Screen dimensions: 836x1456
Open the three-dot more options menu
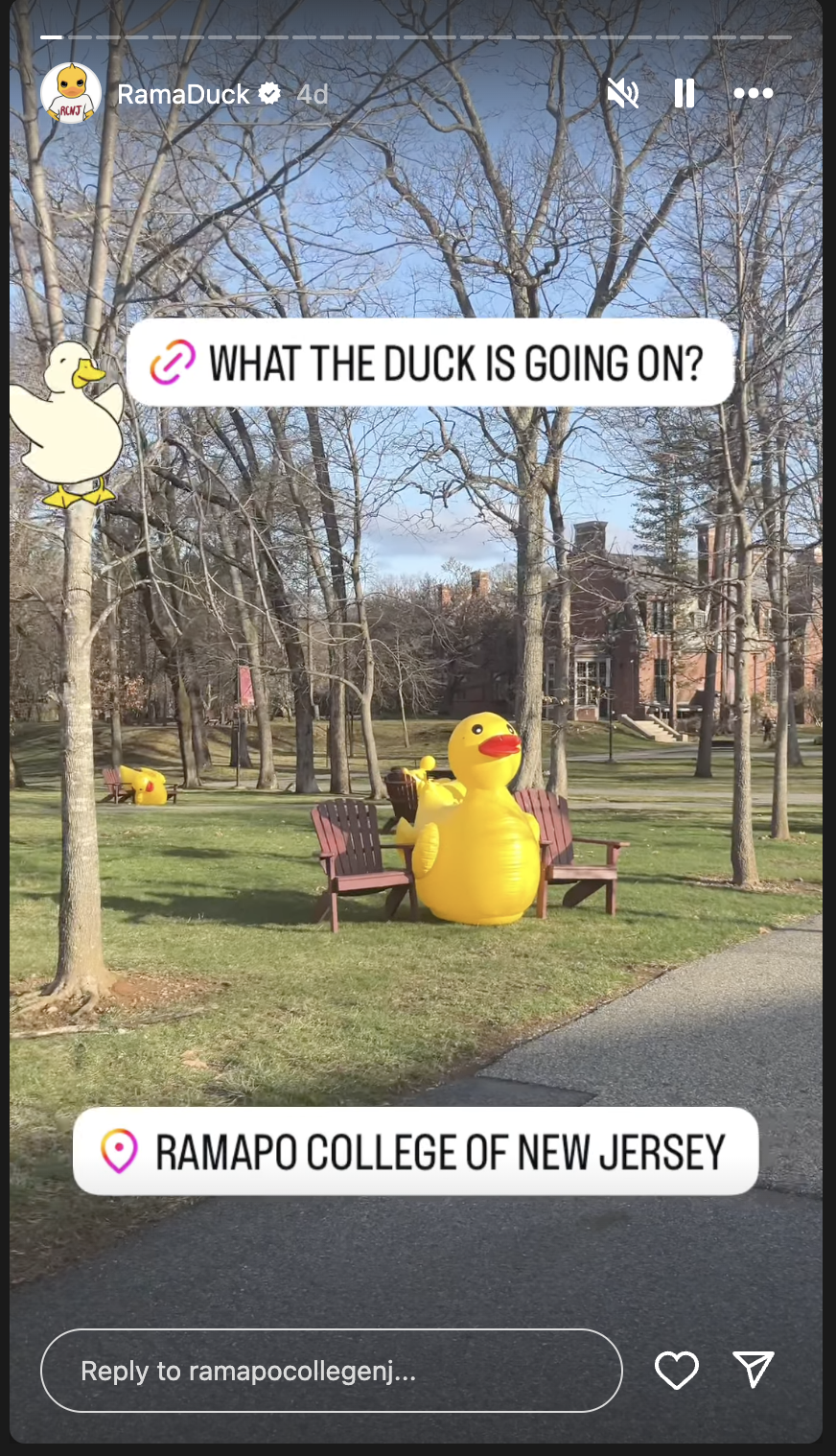[x=753, y=93]
